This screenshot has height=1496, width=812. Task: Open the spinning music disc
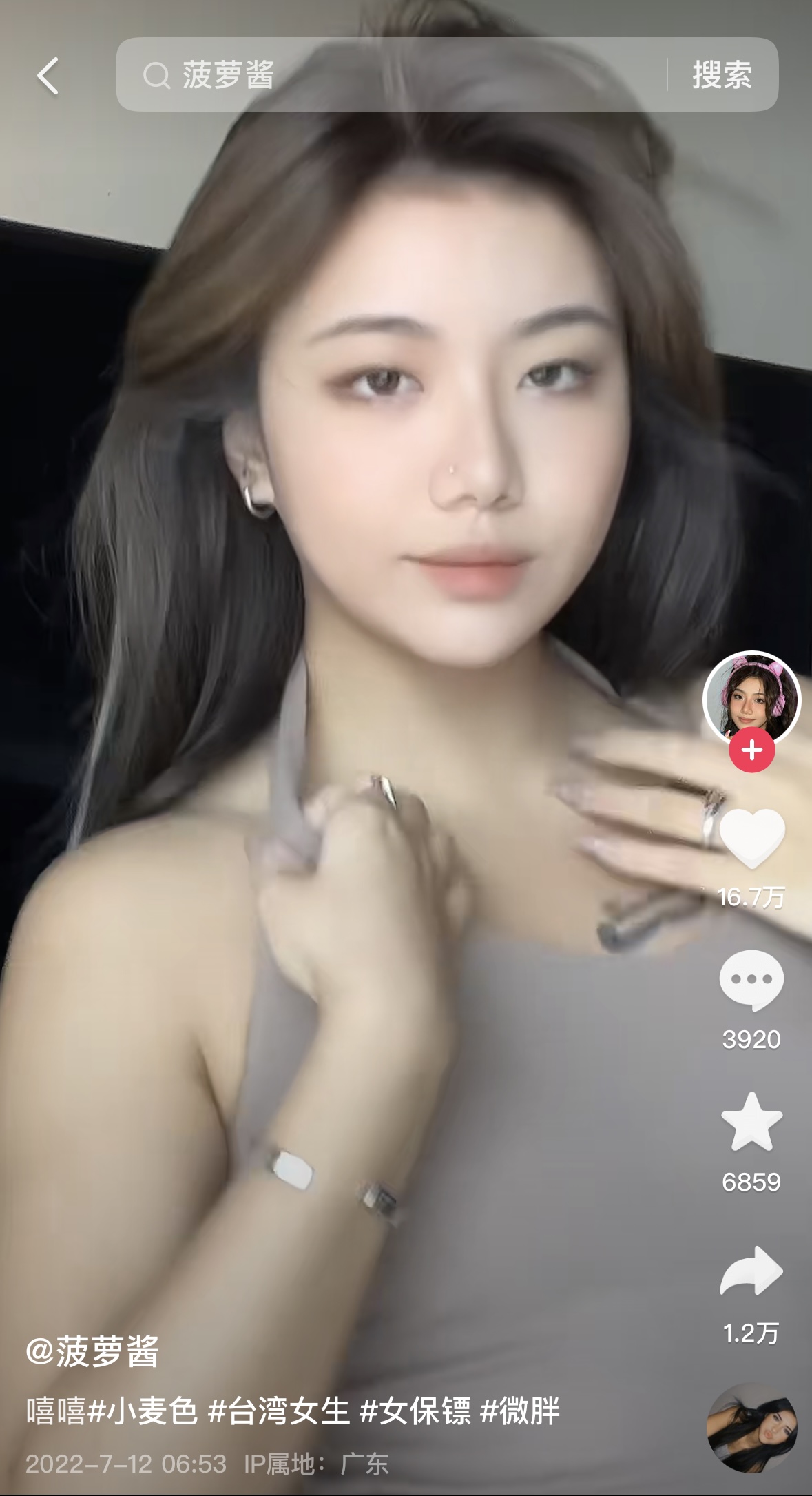click(752, 1427)
